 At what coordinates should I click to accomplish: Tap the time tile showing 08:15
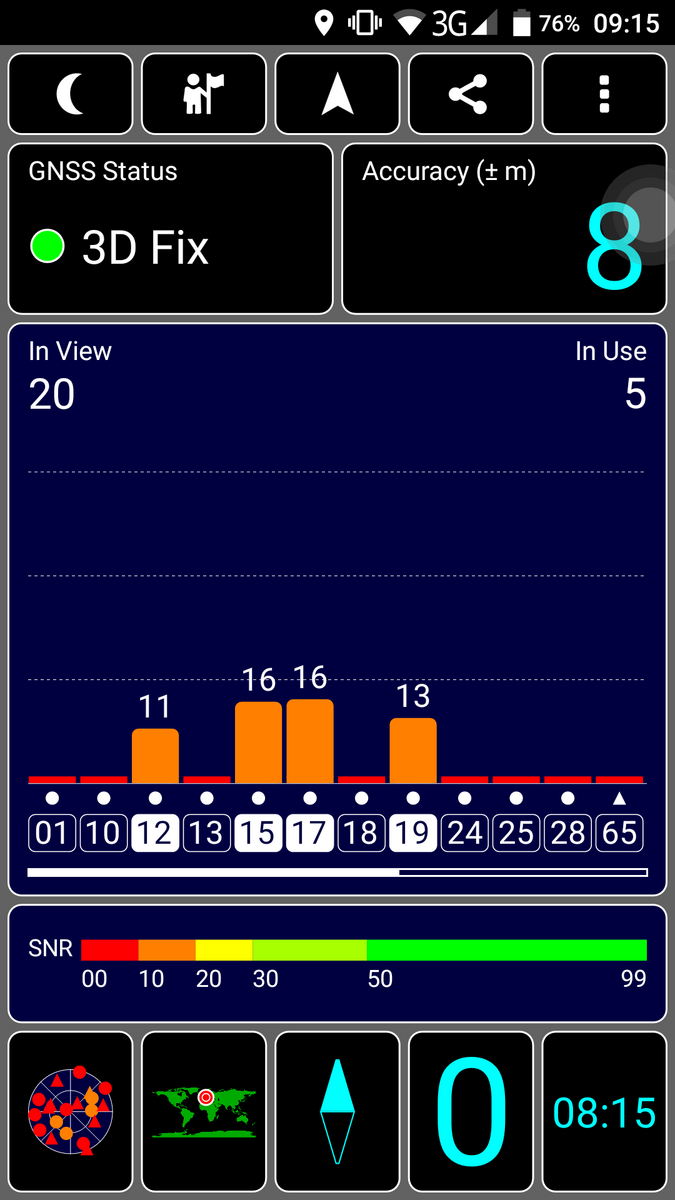604,1112
